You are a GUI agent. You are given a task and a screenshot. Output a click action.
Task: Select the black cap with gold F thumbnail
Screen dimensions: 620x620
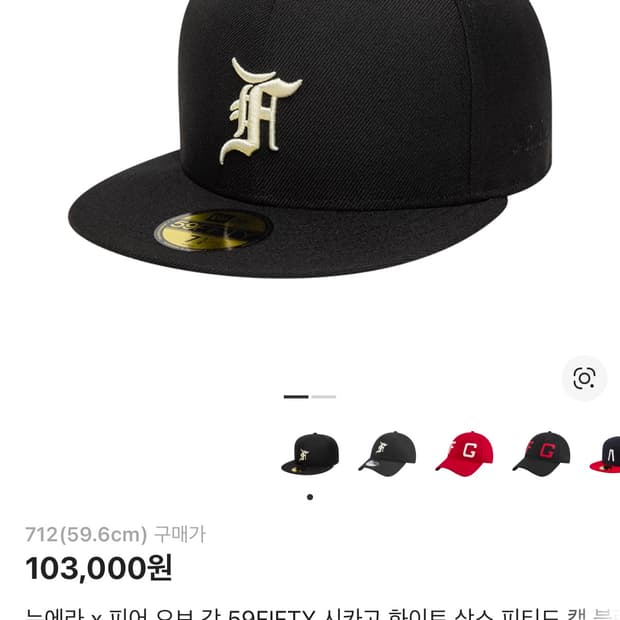(x=310, y=453)
